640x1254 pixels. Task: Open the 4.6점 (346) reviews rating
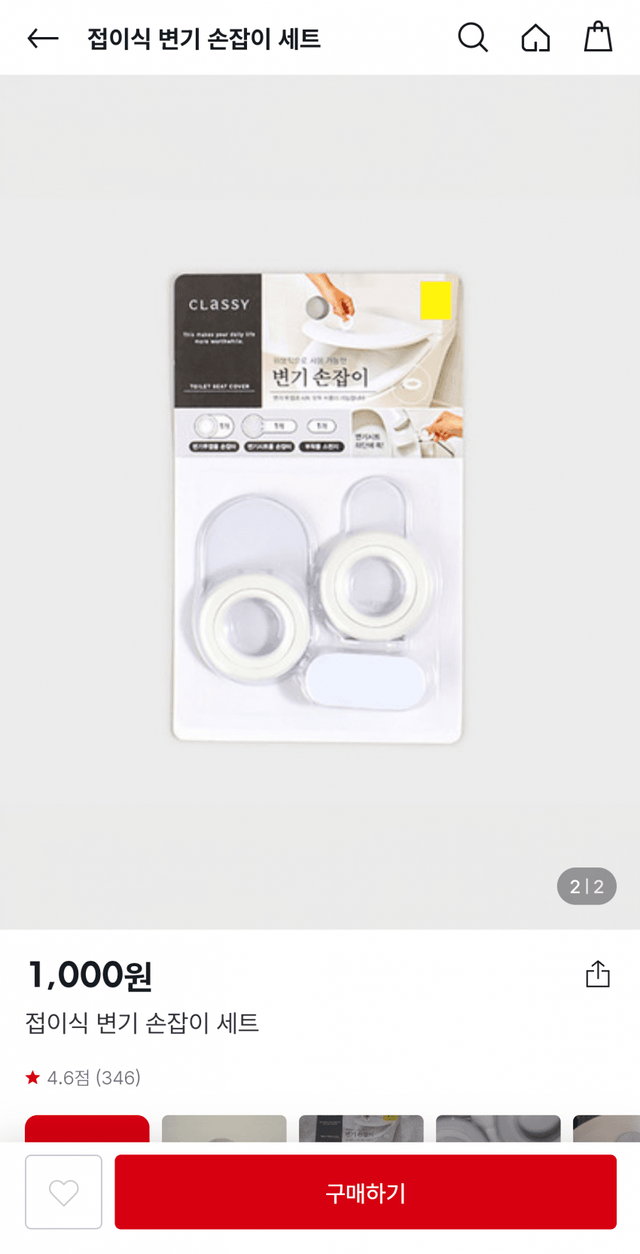(x=84, y=1077)
